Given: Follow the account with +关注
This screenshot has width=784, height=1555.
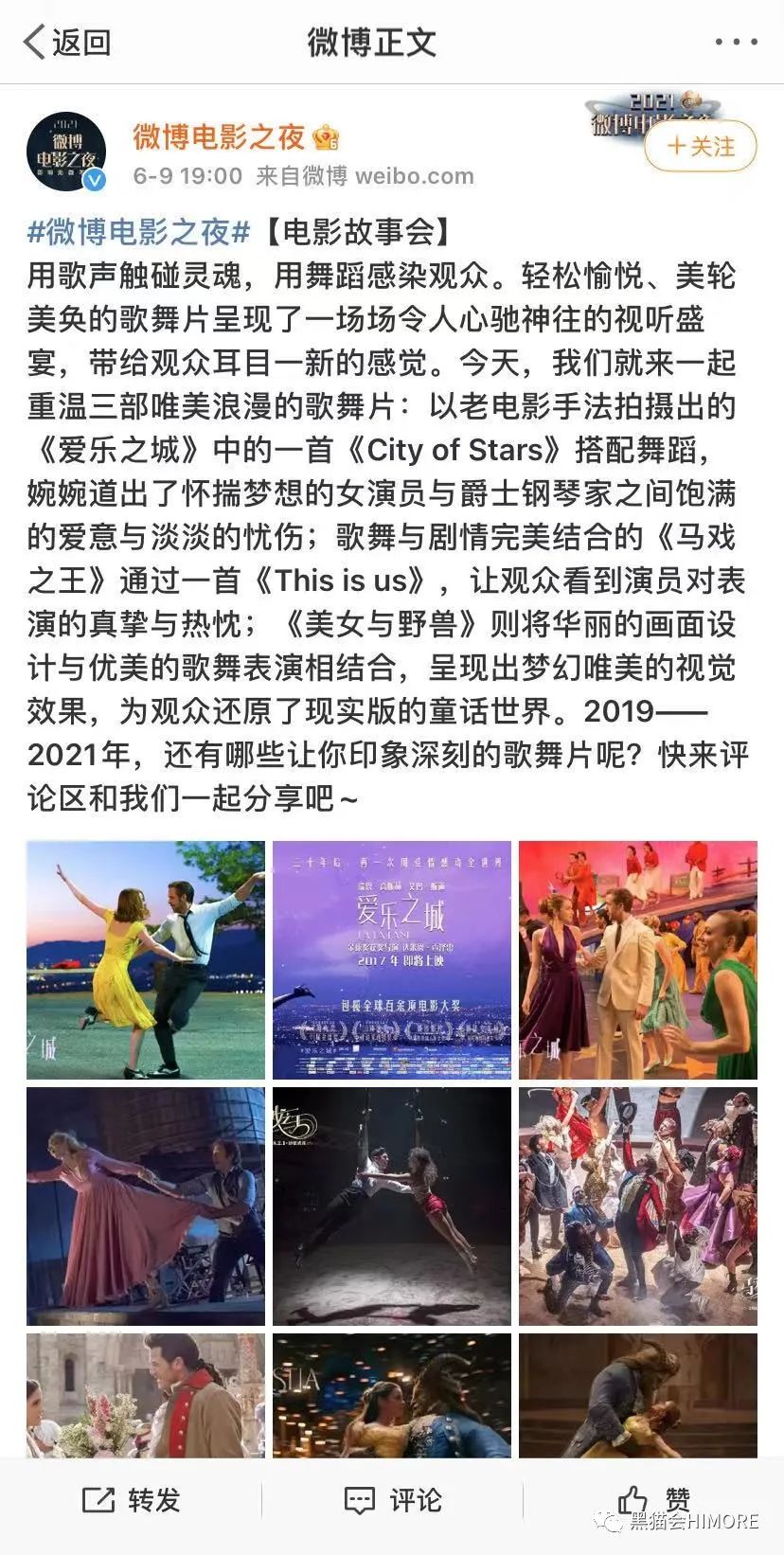Looking at the screenshot, I should [701, 146].
